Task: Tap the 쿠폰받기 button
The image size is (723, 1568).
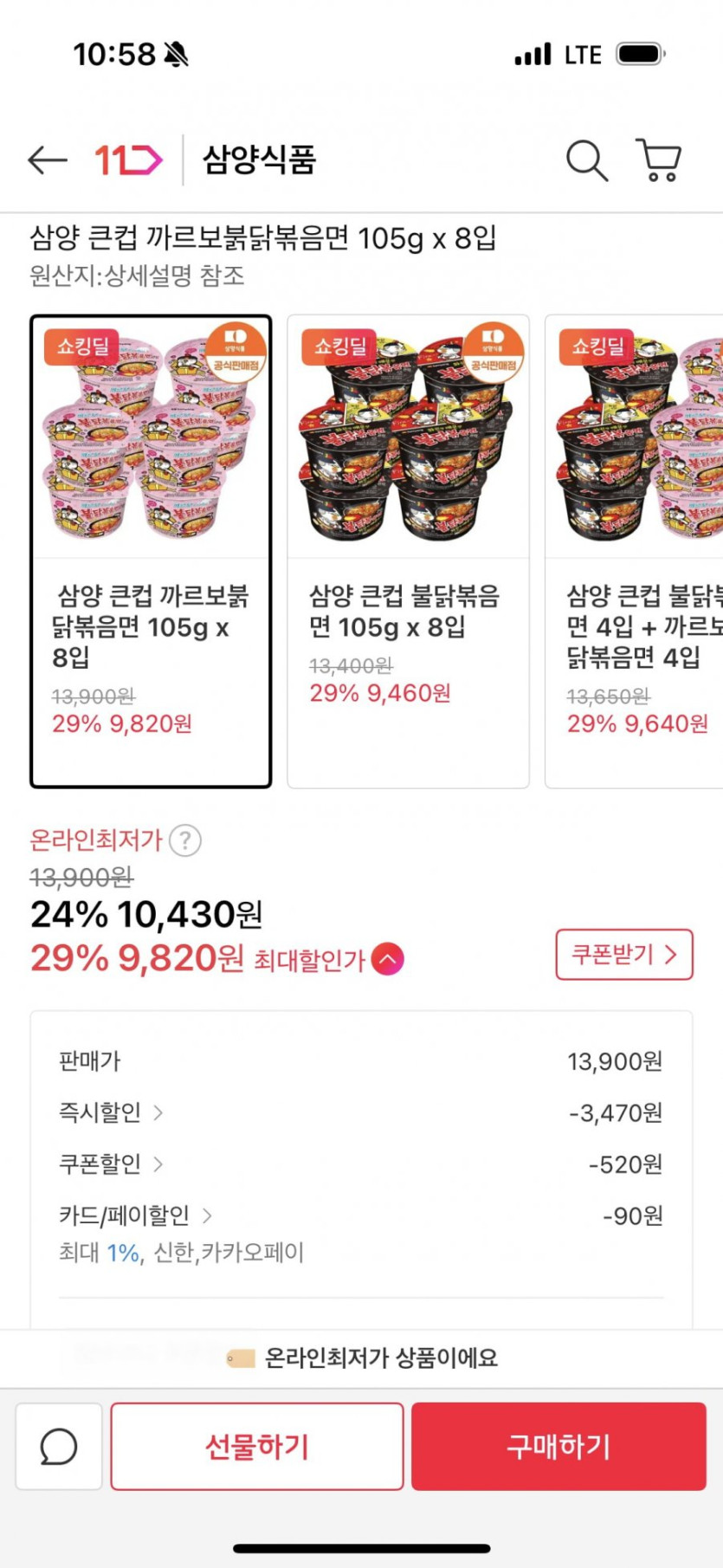Action: 624,955
